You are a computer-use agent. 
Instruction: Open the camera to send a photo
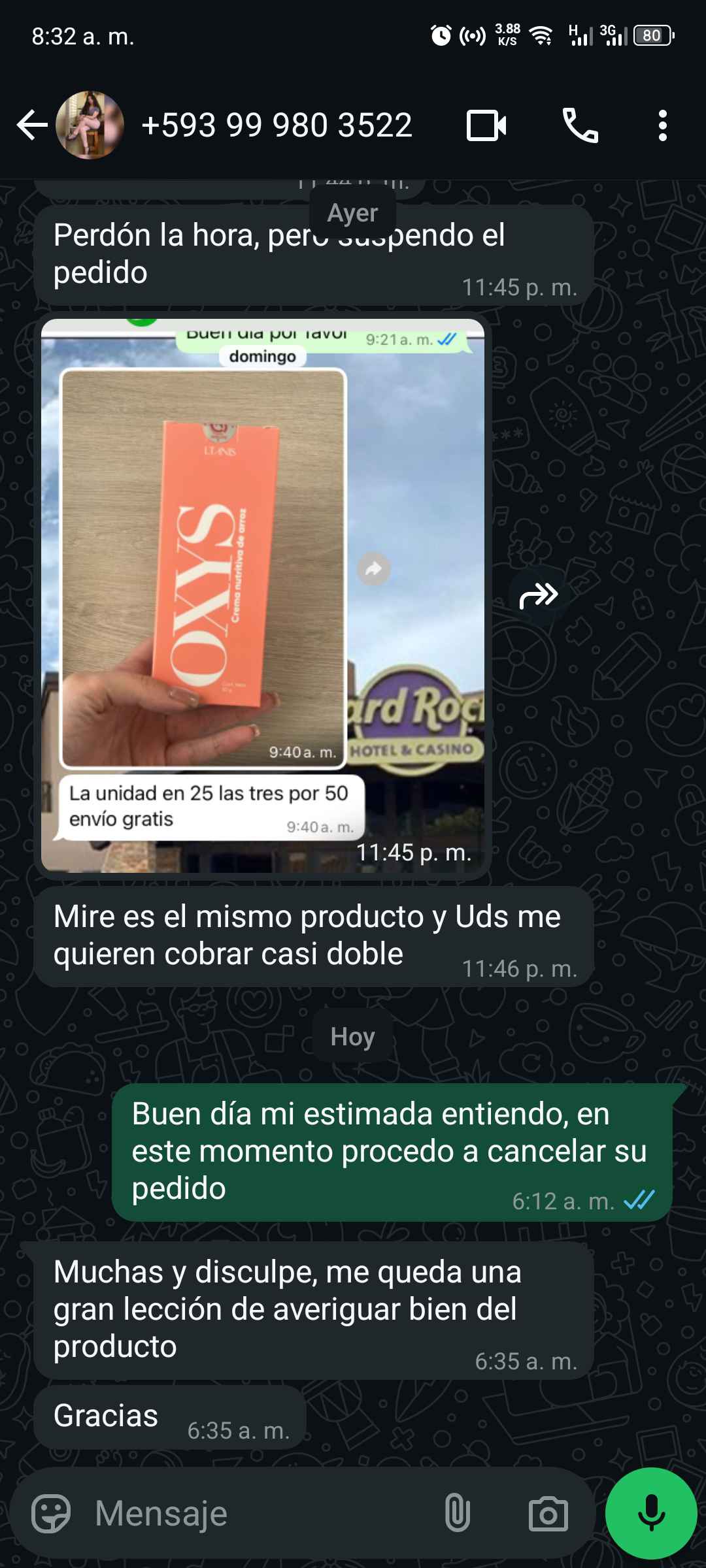[x=548, y=1513]
